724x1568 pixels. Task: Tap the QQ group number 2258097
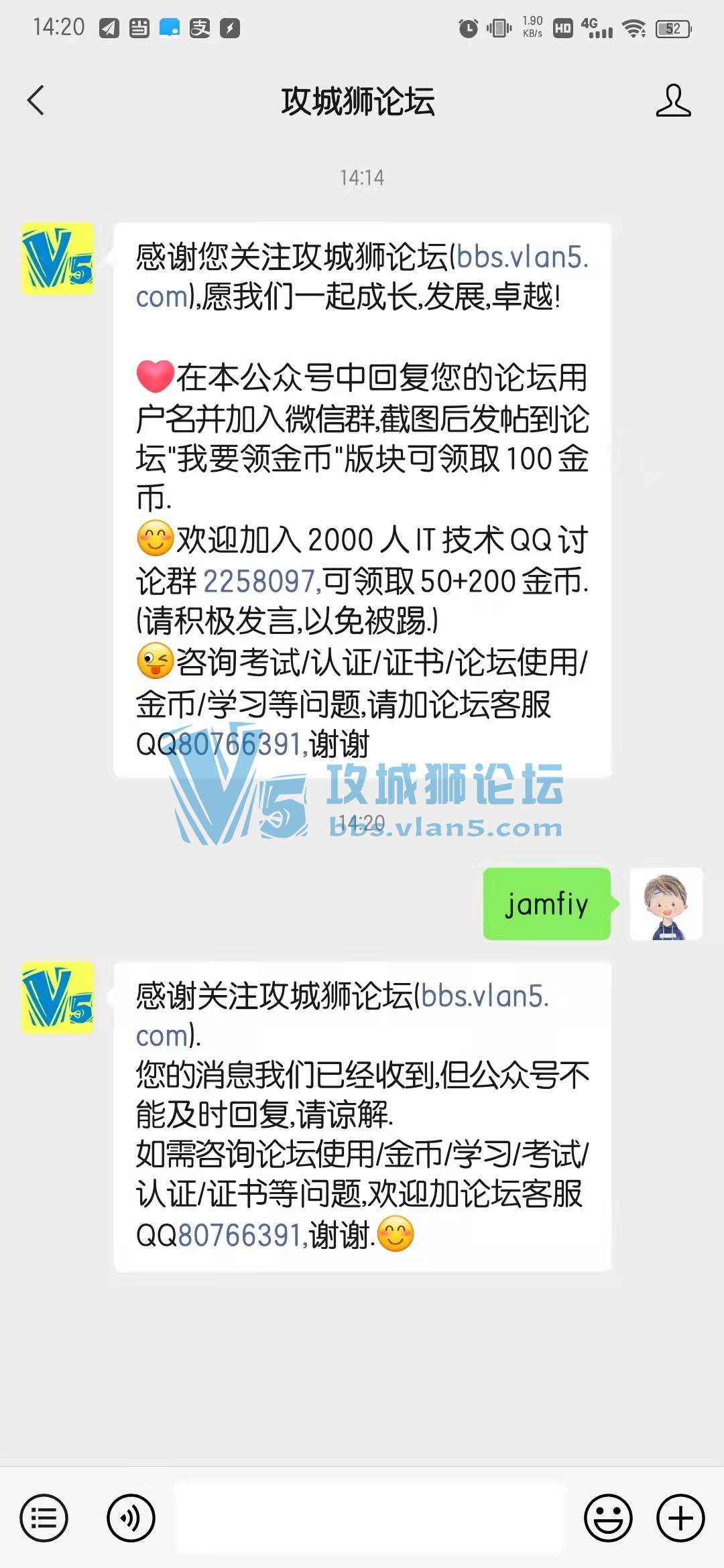click(x=261, y=581)
